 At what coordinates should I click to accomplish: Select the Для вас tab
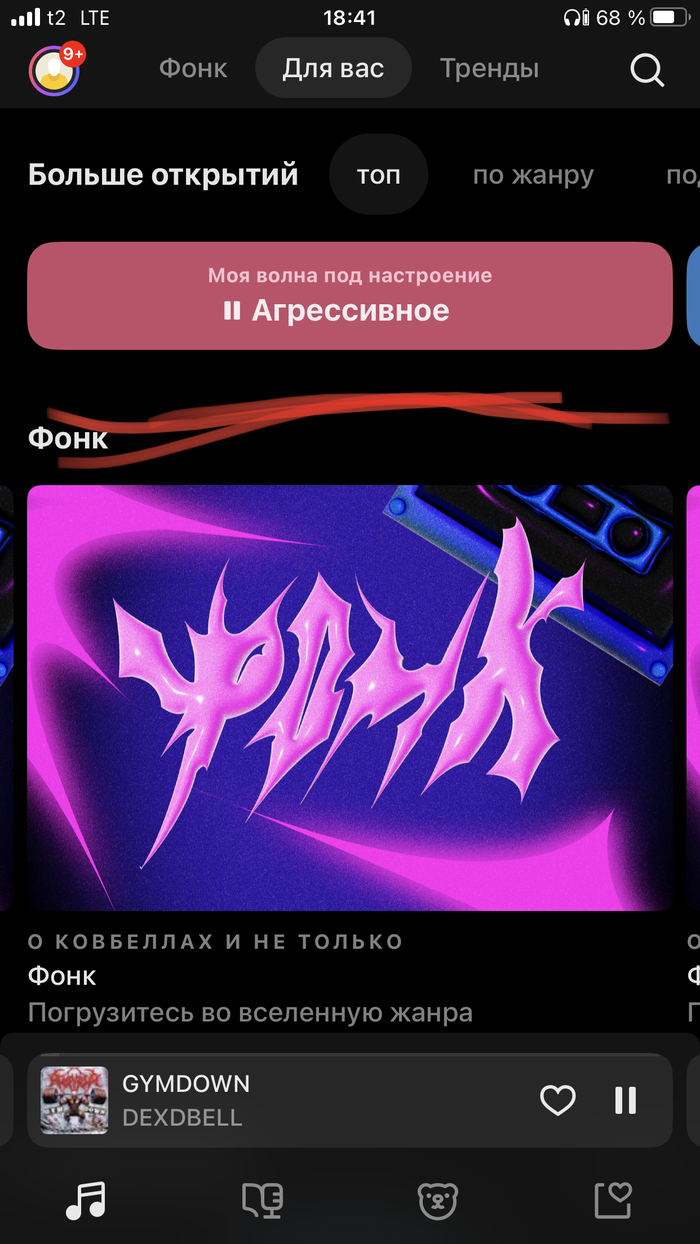click(x=333, y=69)
